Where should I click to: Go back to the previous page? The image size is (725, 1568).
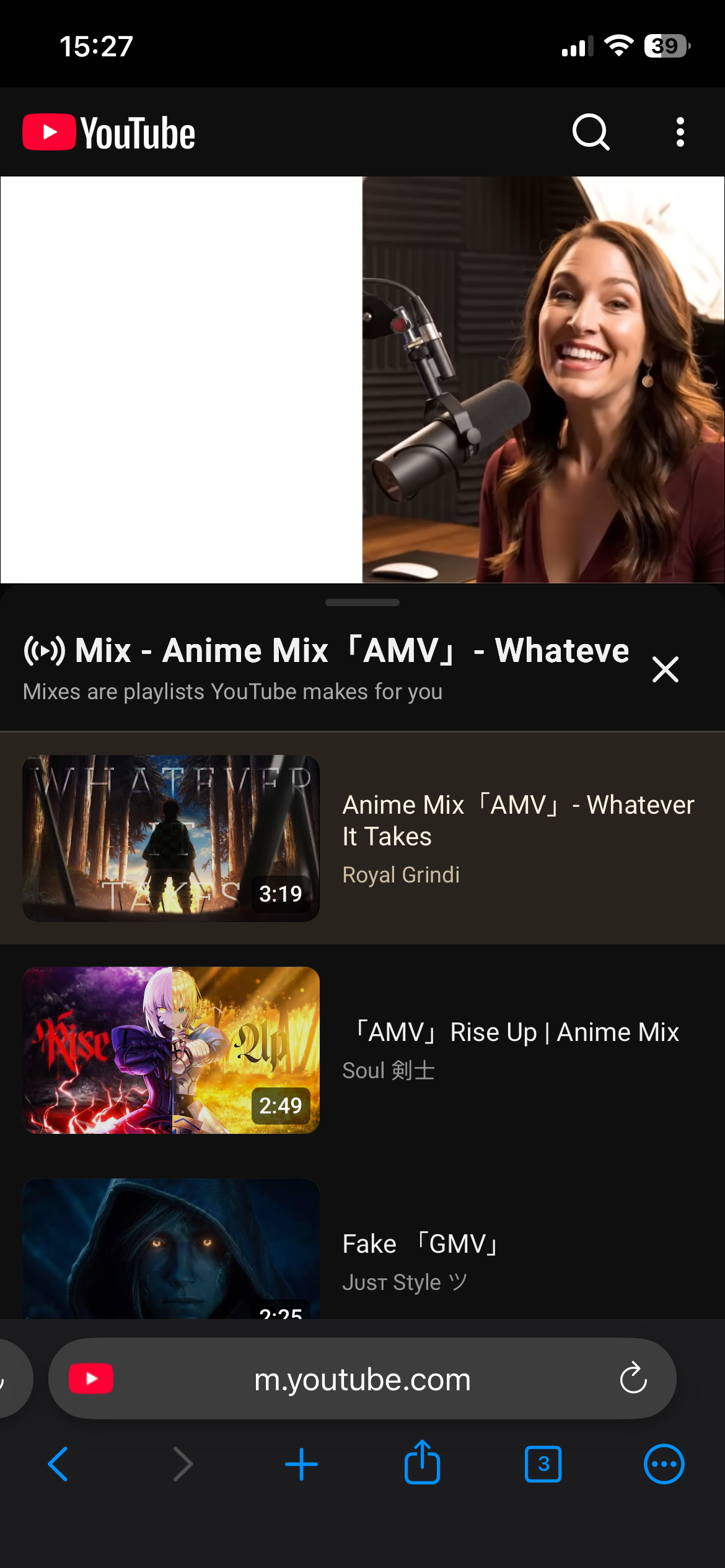tap(58, 1464)
